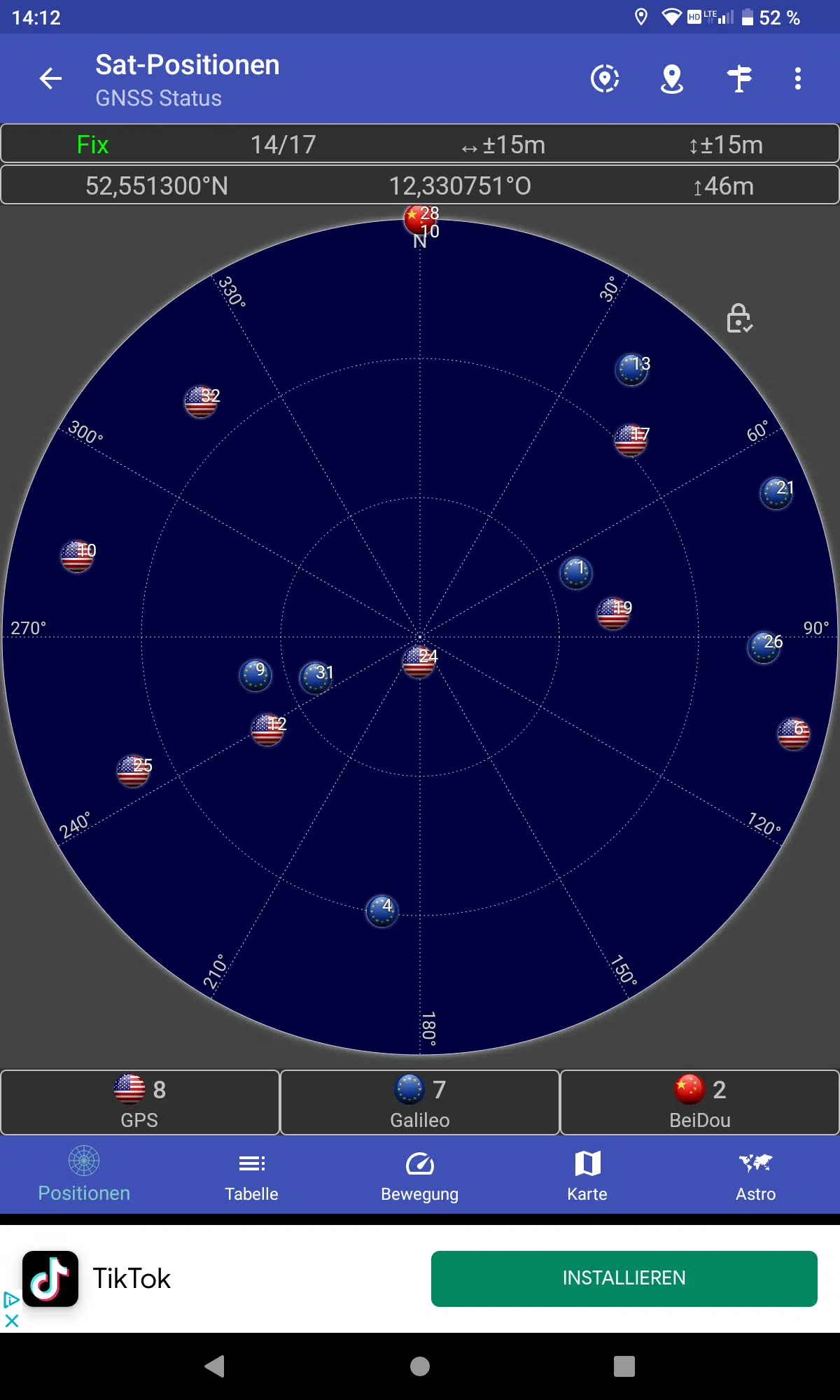Image resolution: width=840 pixels, height=1400 pixels.
Task: Switch to the Tabelle tab
Action: coord(252,1176)
